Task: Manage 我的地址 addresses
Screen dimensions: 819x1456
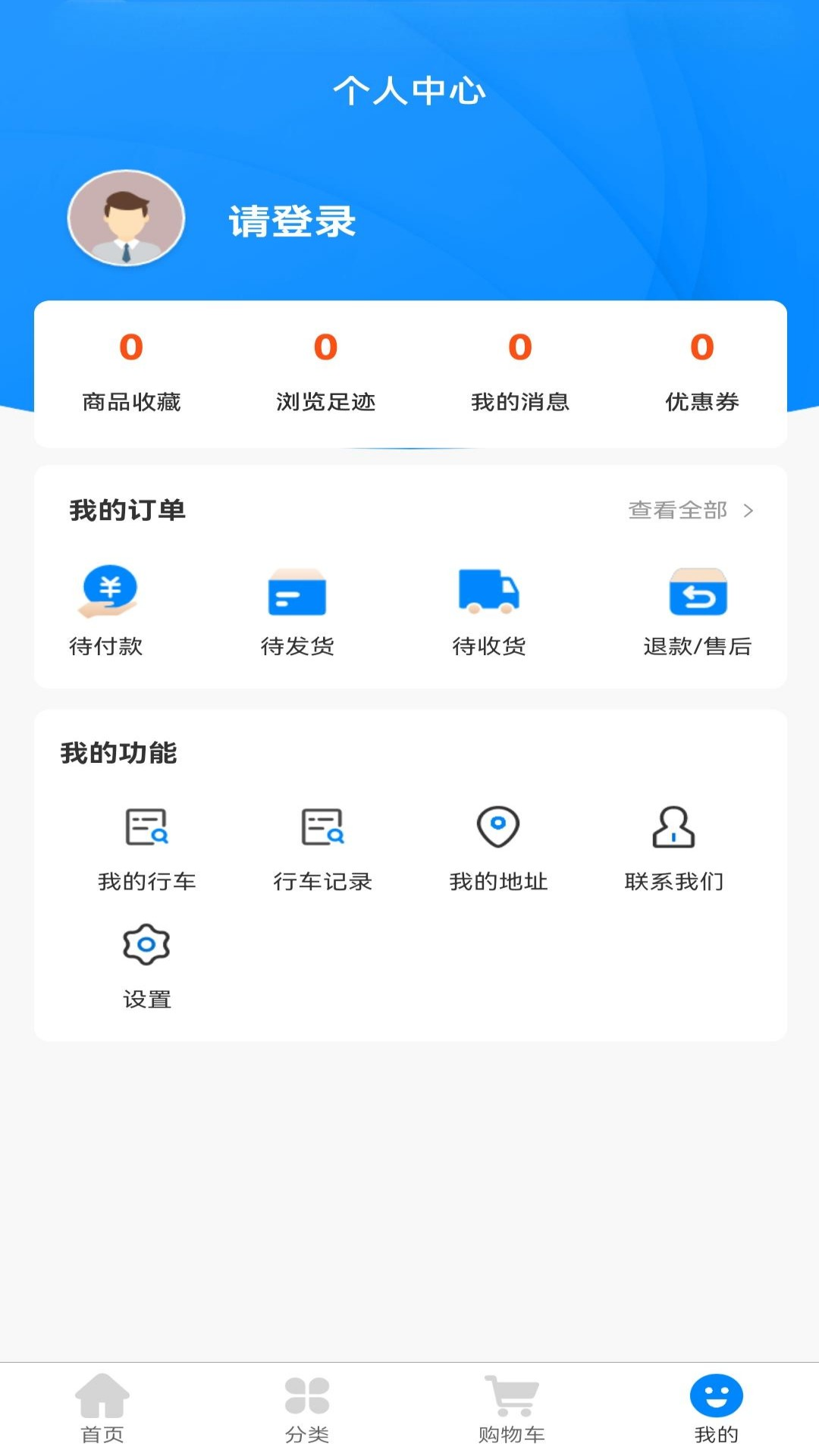Action: click(x=498, y=849)
